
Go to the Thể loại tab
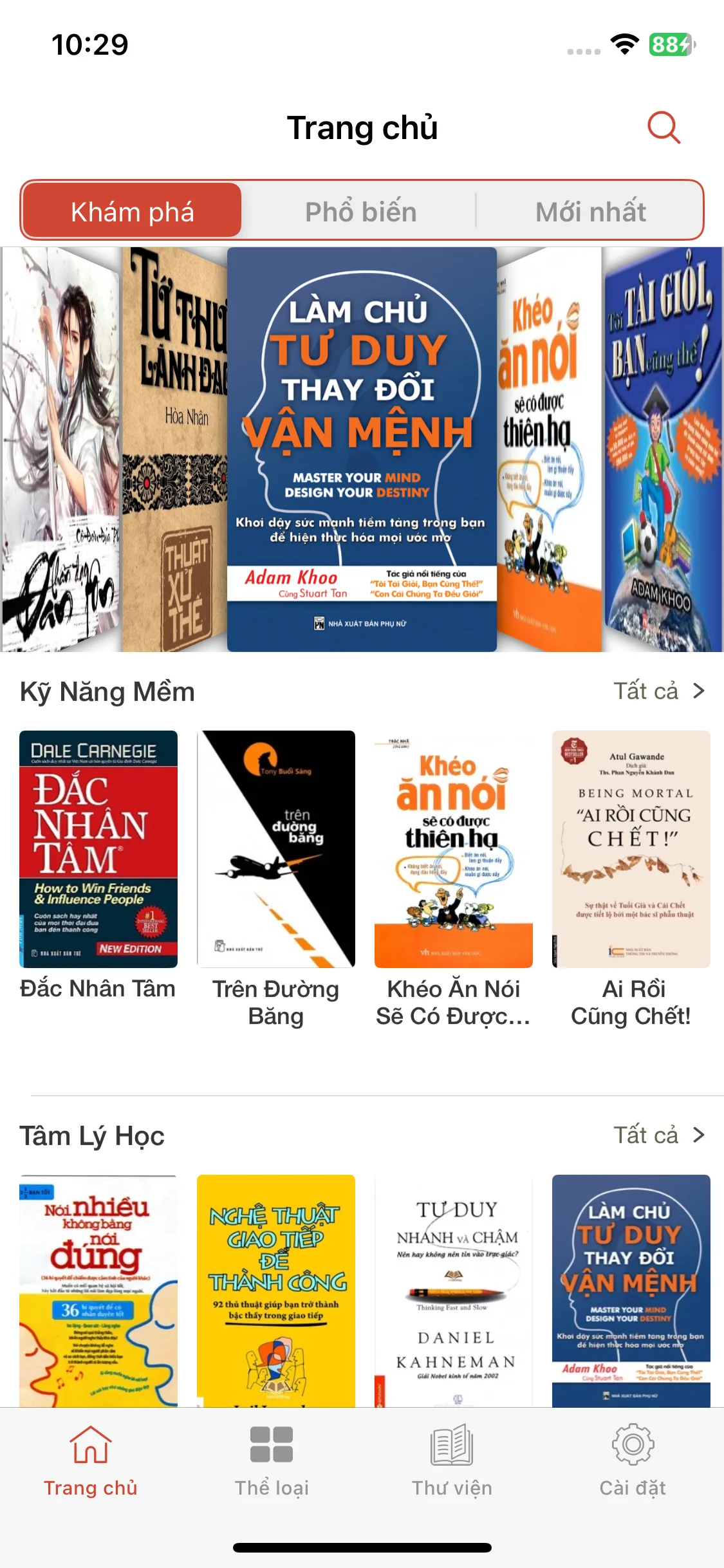(272, 1461)
